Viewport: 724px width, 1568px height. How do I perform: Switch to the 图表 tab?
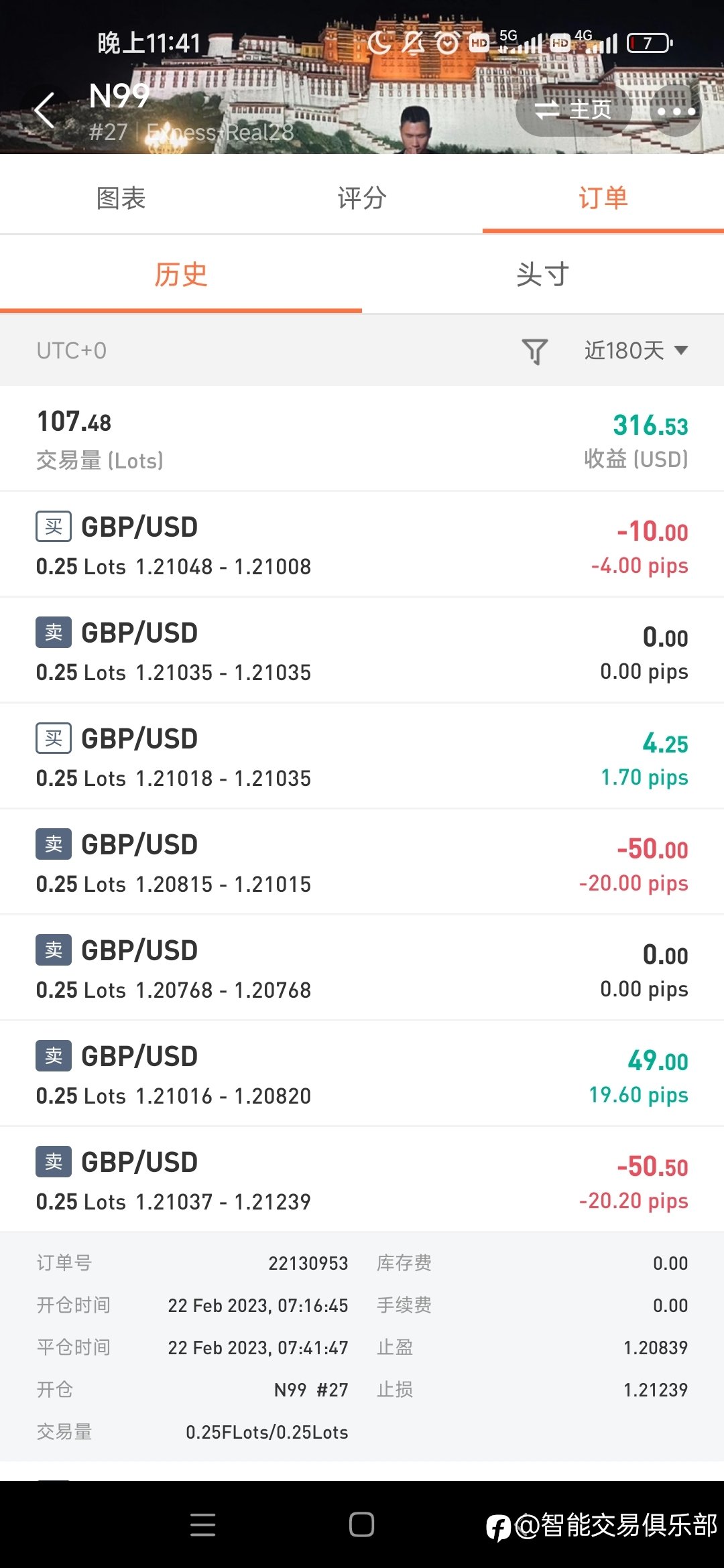121,198
